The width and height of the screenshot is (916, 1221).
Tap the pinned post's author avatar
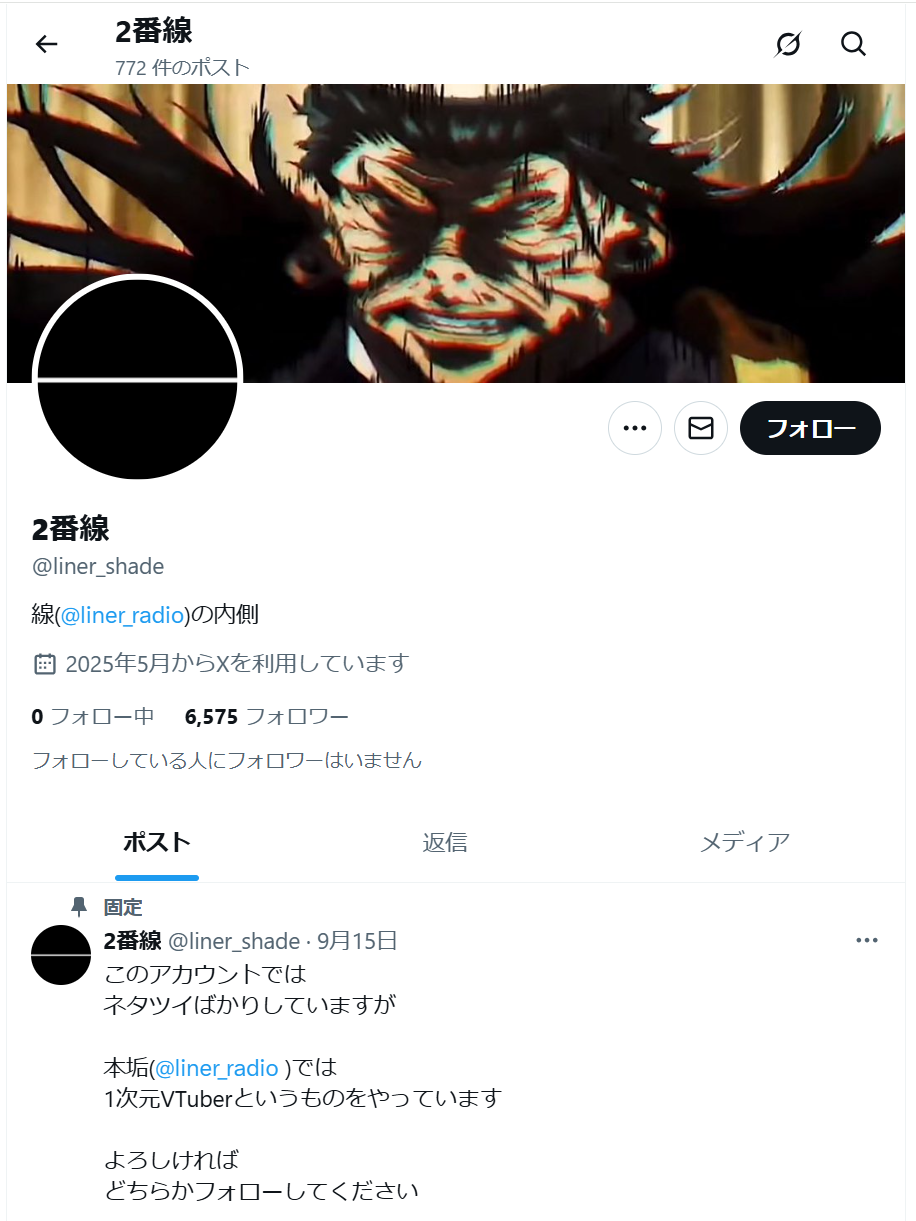click(61, 955)
